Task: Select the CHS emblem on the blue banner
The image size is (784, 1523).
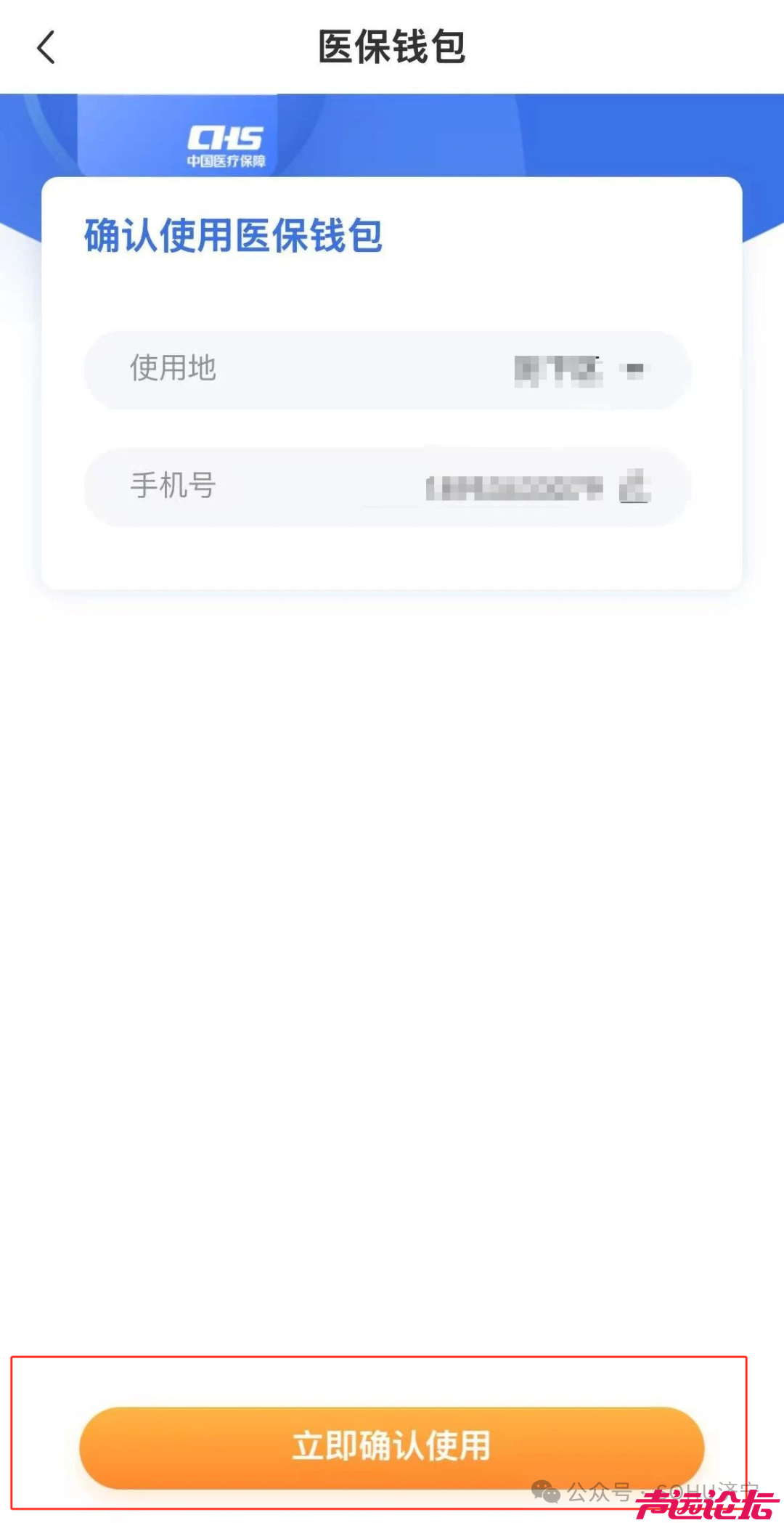Action: tap(225, 142)
